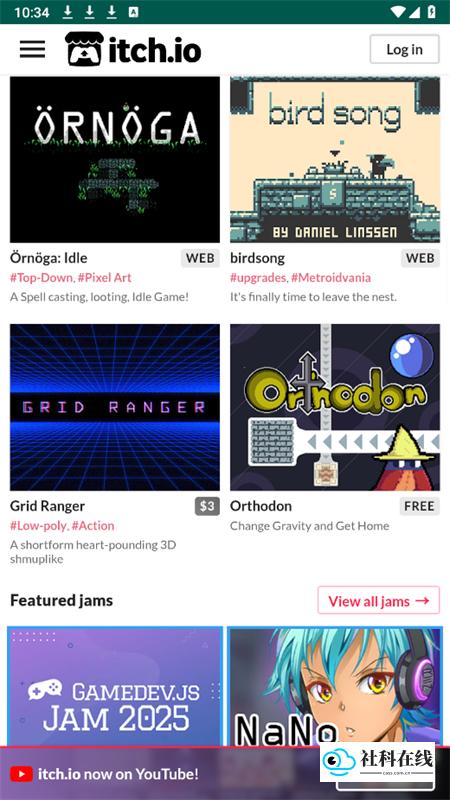This screenshot has height=800, width=450.
Task: Select the #Action tag under Grid Ranger
Action: [x=93, y=526]
